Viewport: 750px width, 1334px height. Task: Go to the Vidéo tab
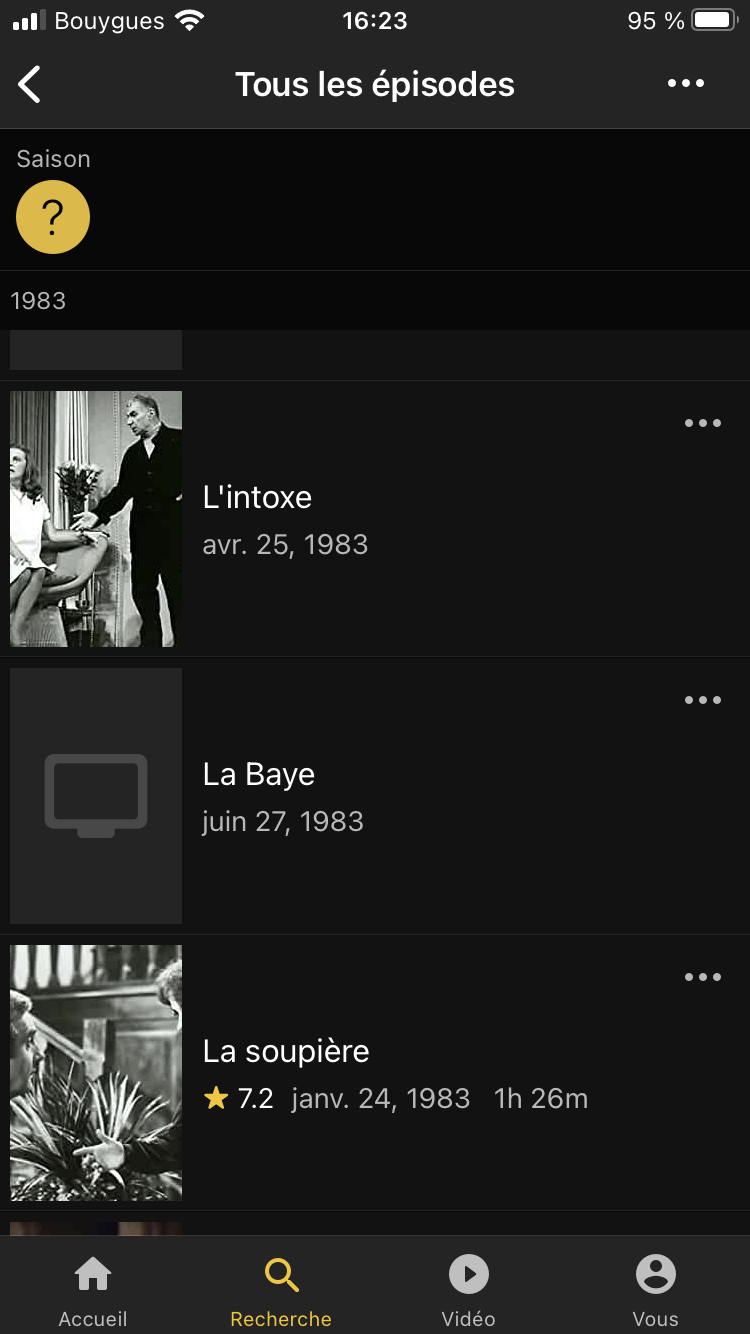[468, 1290]
